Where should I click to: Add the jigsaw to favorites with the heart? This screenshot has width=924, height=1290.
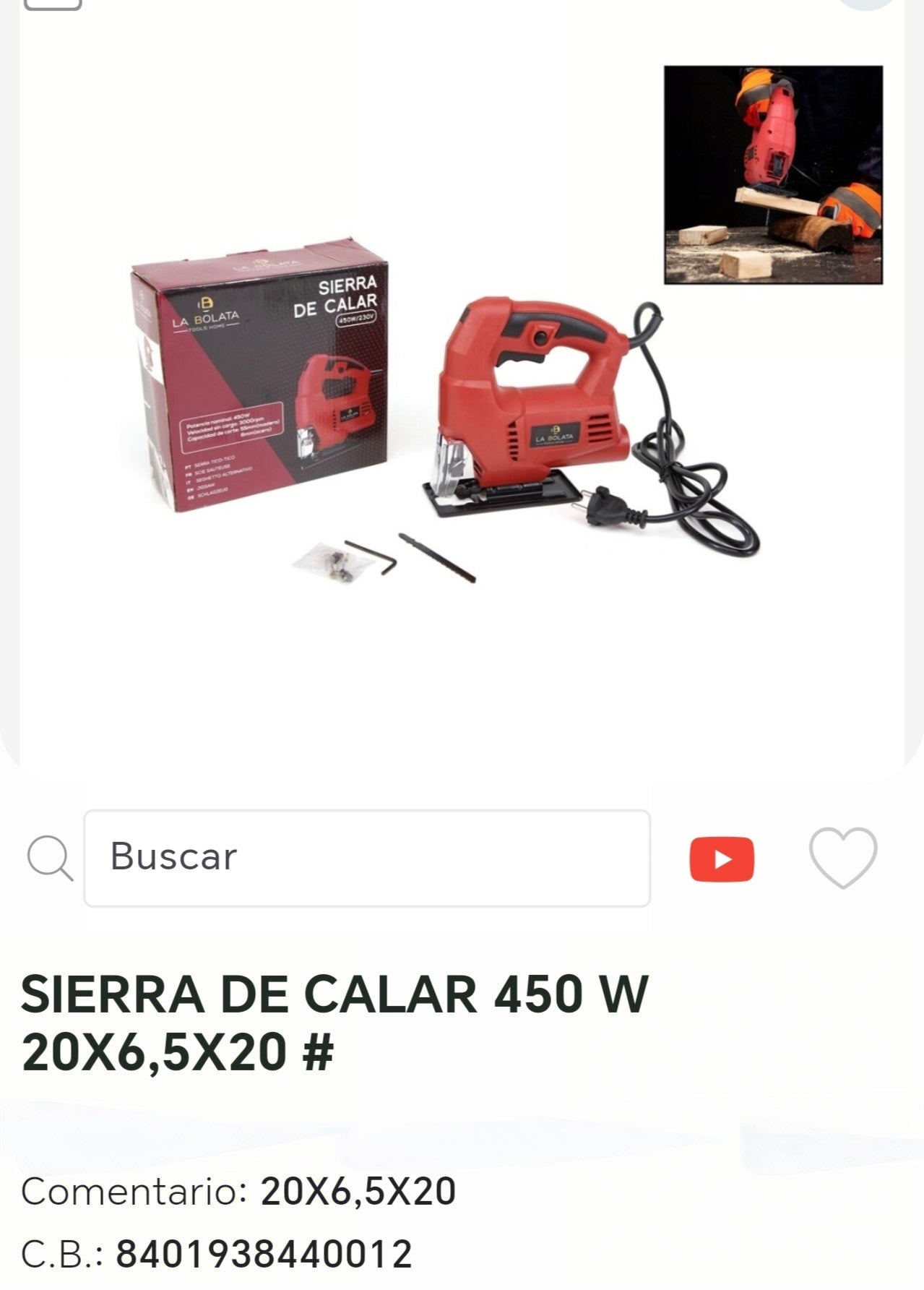pyautogui.click(x=842, y=857)
